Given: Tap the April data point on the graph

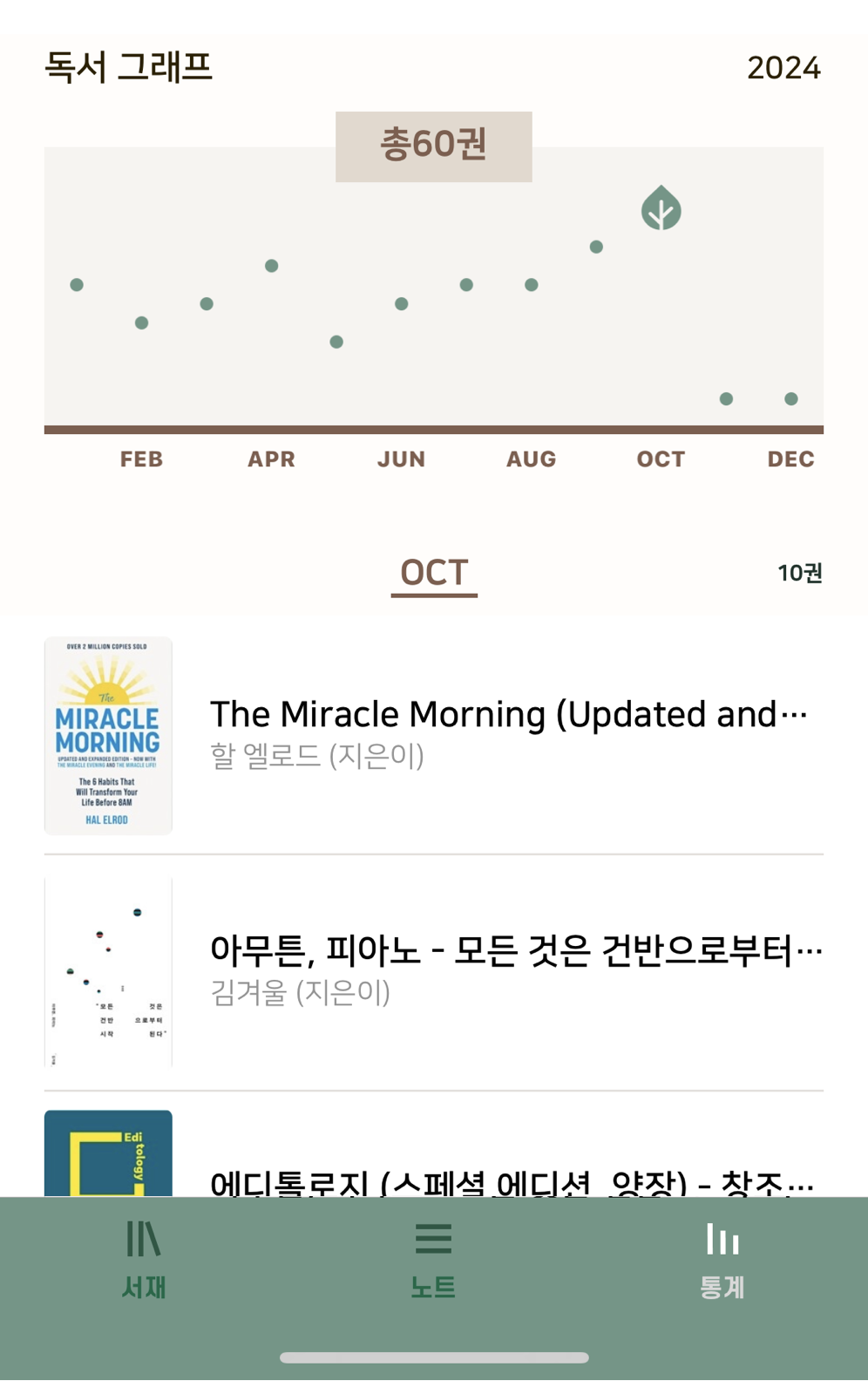Looking at the screenshot, I should pyautogui.click(x=270, y=266).
